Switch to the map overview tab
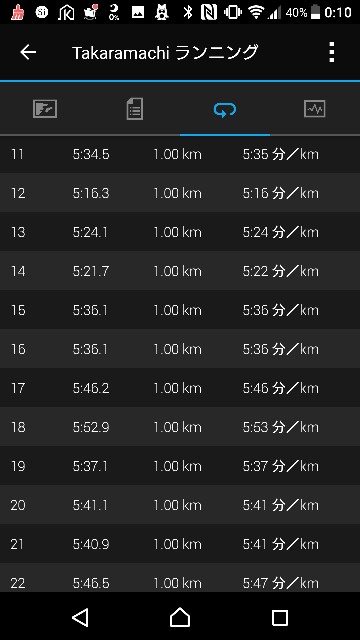The image size is (360, 640). pos(45,109)
